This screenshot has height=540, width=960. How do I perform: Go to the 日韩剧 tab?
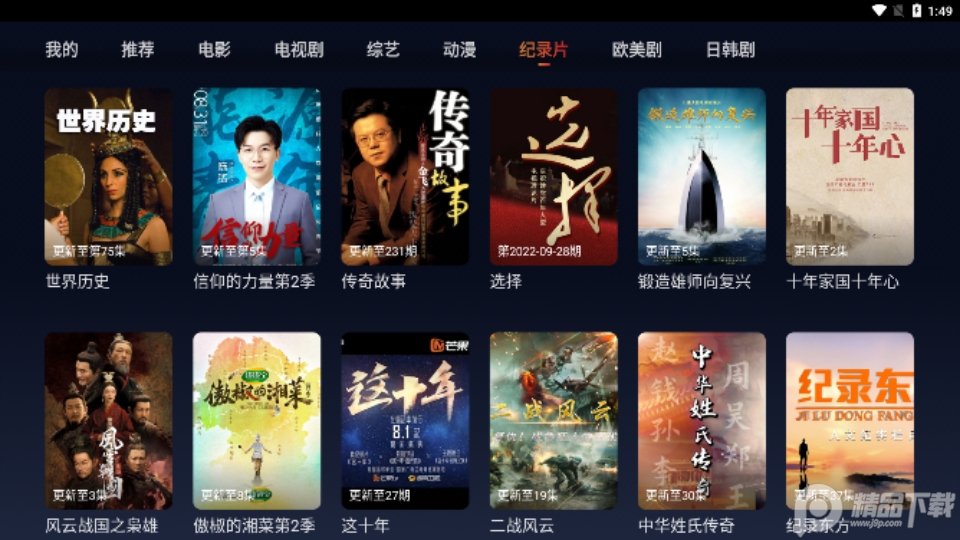click(x=730, y=49)
